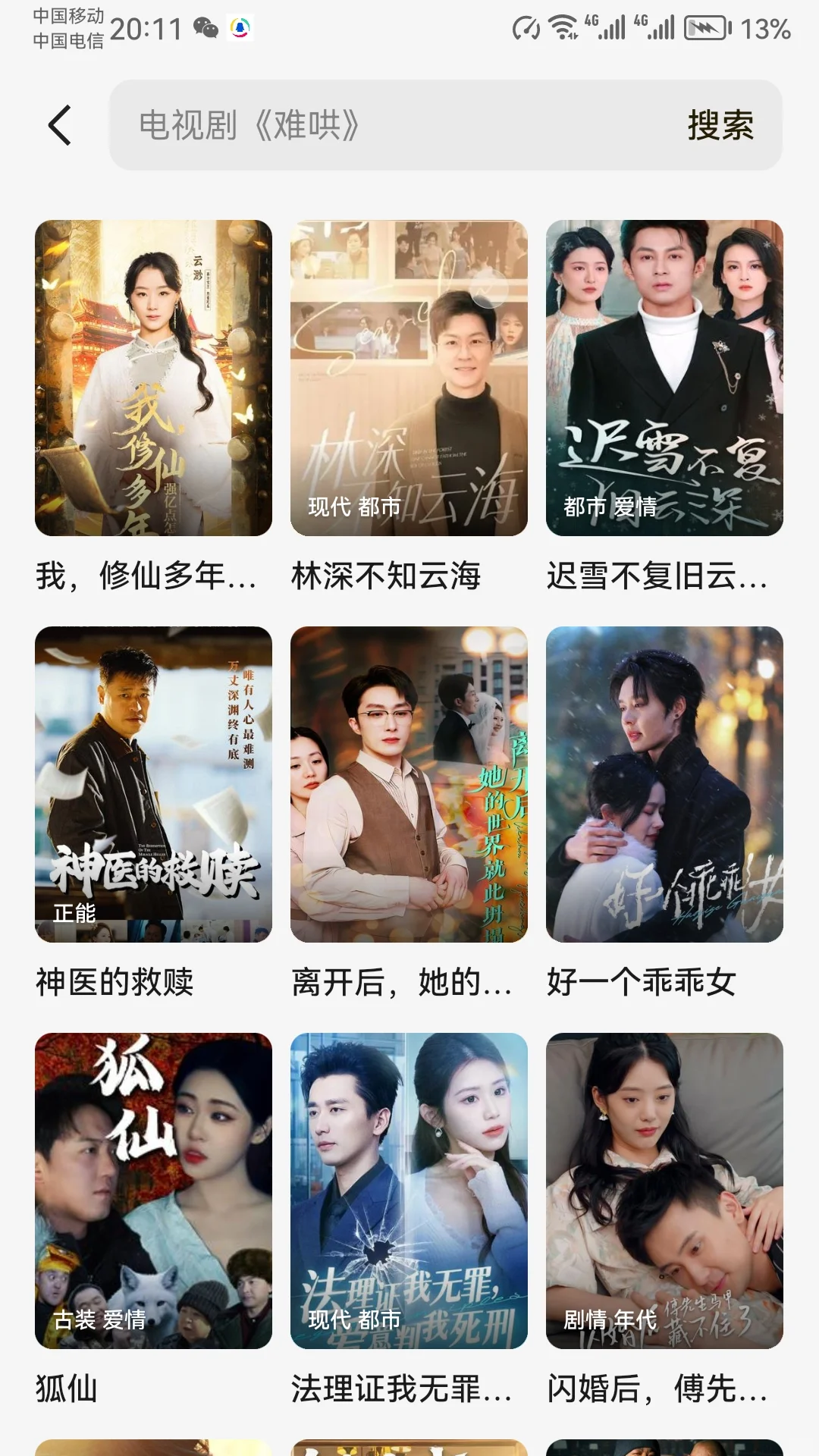Image resolution: width=819 pixels, height=1456 pixels.
Task: Go back using the top-left arrow
Action: [x=60, y=125]
